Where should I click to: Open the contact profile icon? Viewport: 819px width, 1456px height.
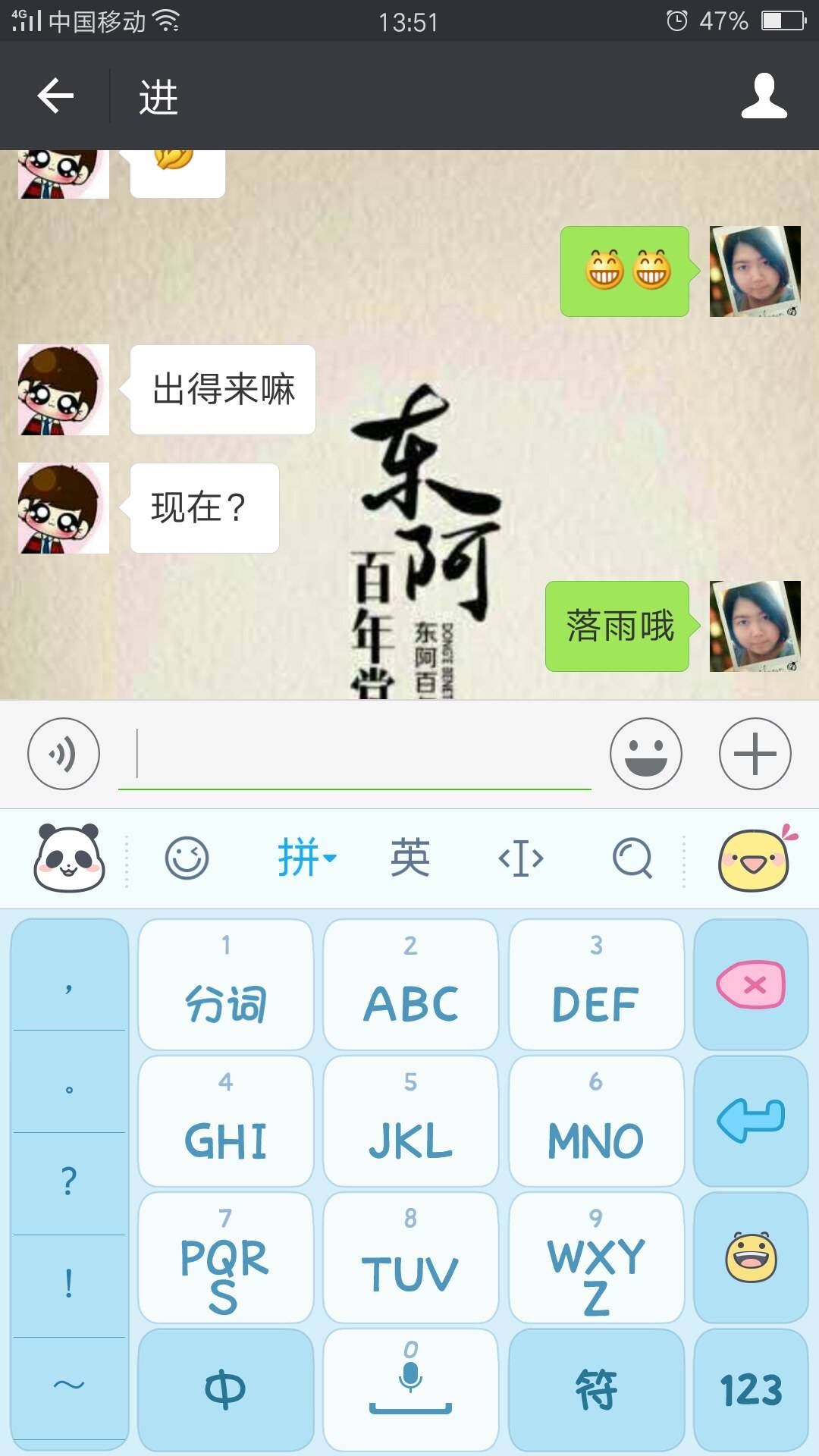(764, 96)
